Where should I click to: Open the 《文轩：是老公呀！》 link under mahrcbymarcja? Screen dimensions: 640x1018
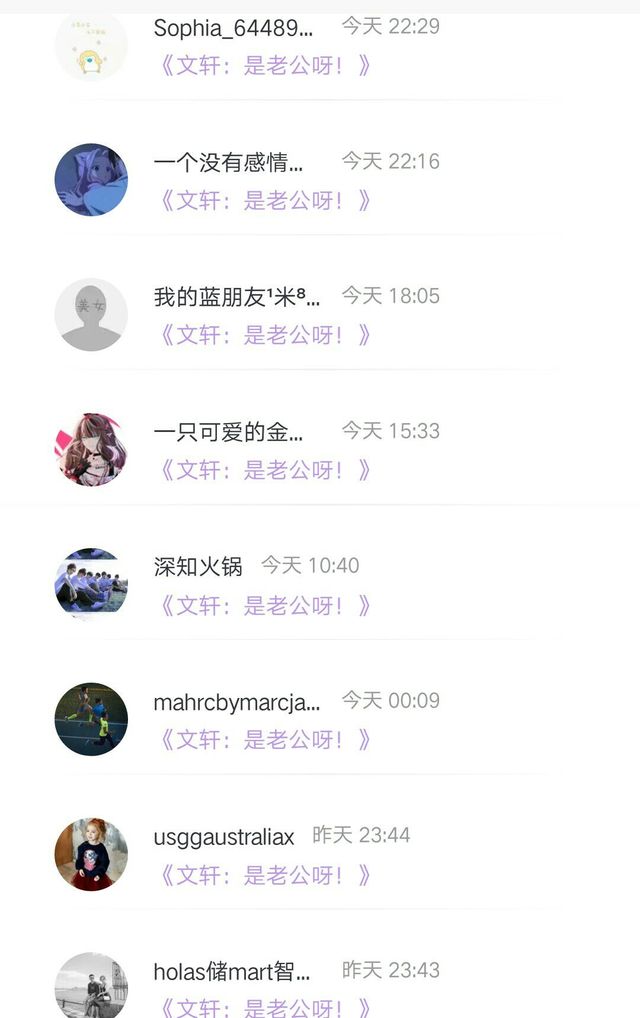point(265,740)
